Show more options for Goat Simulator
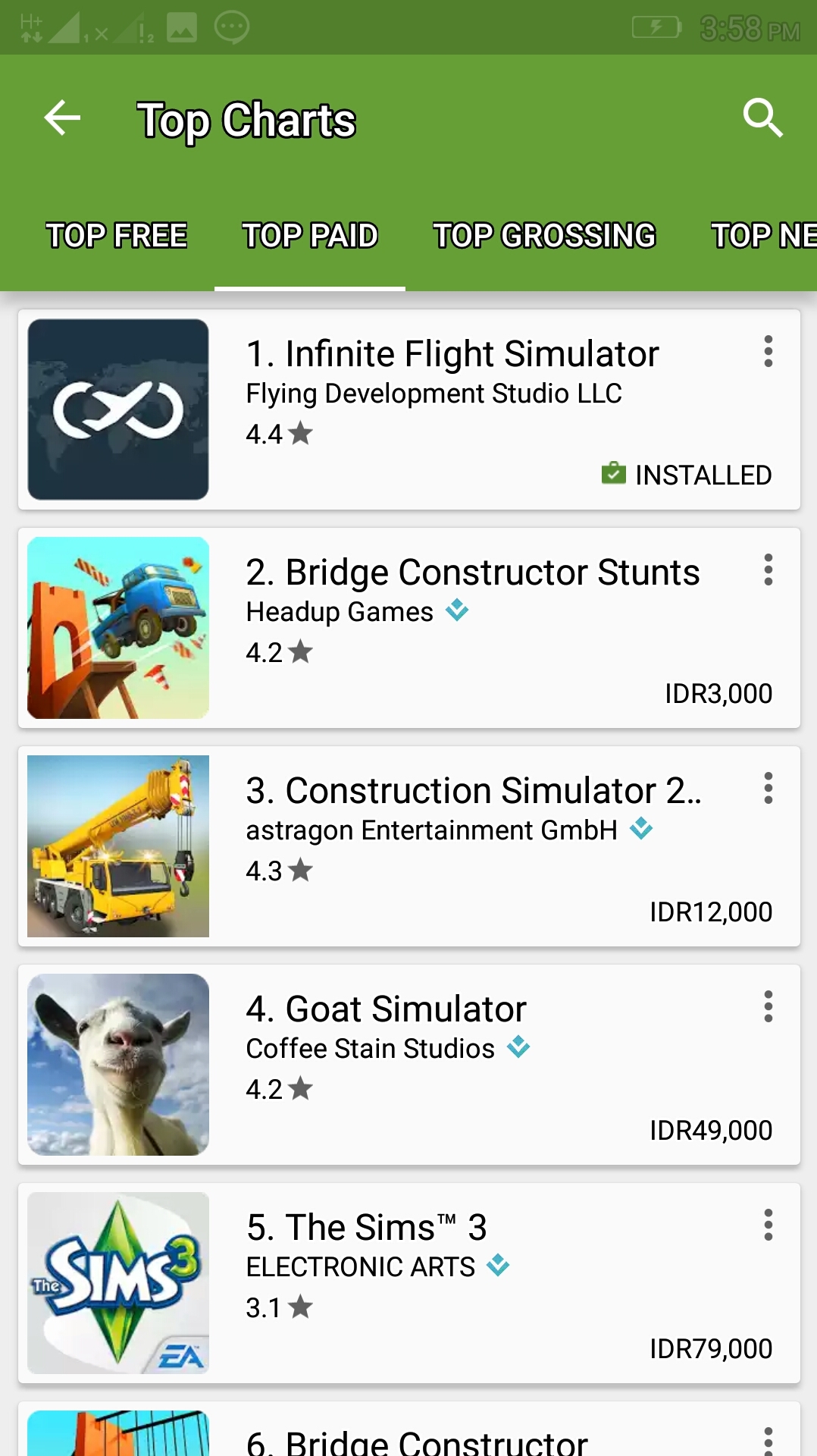The image size is (817, 1456). click(768, 1007)
